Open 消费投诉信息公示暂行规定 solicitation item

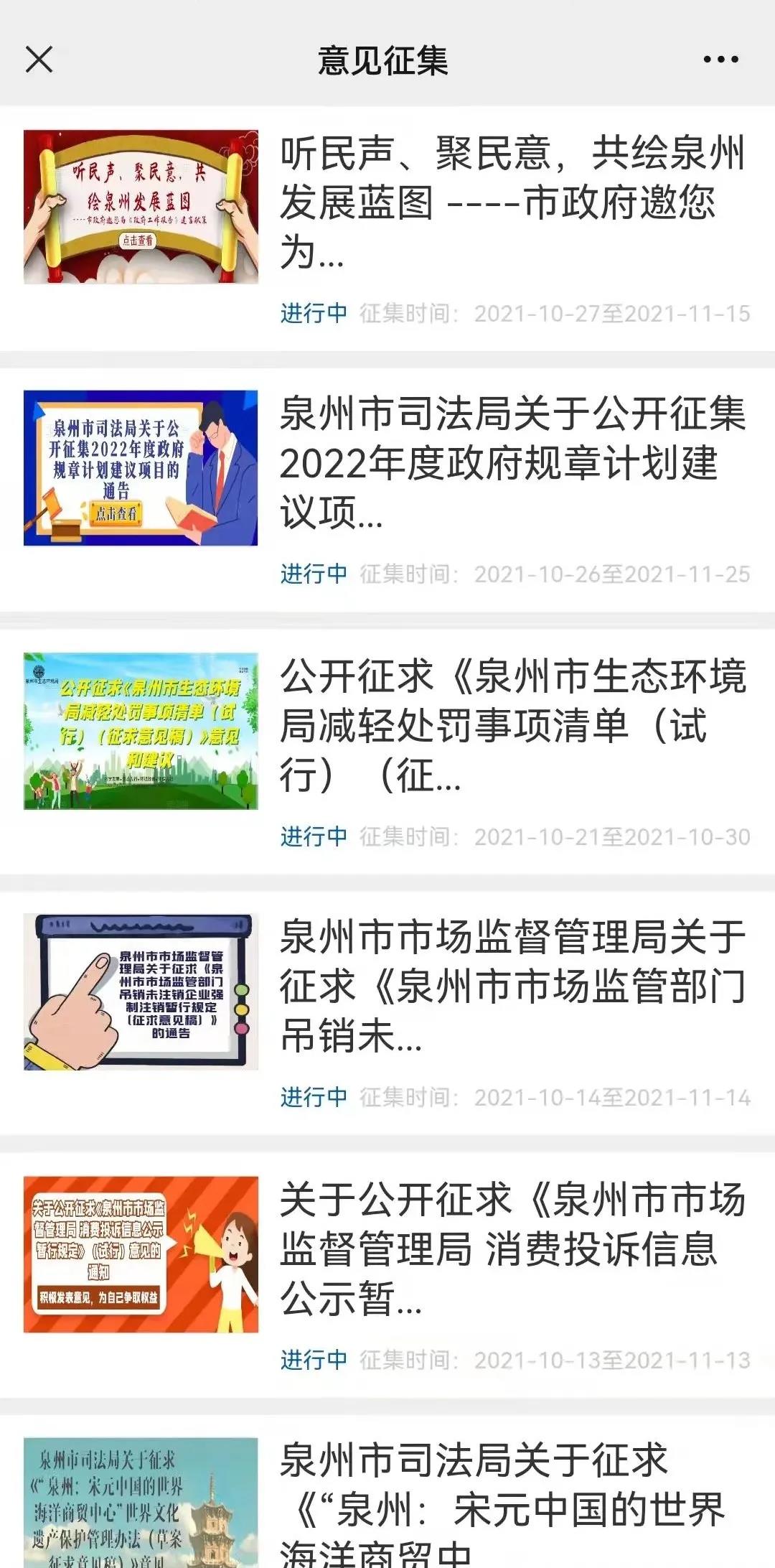[x=511, y=1248]
